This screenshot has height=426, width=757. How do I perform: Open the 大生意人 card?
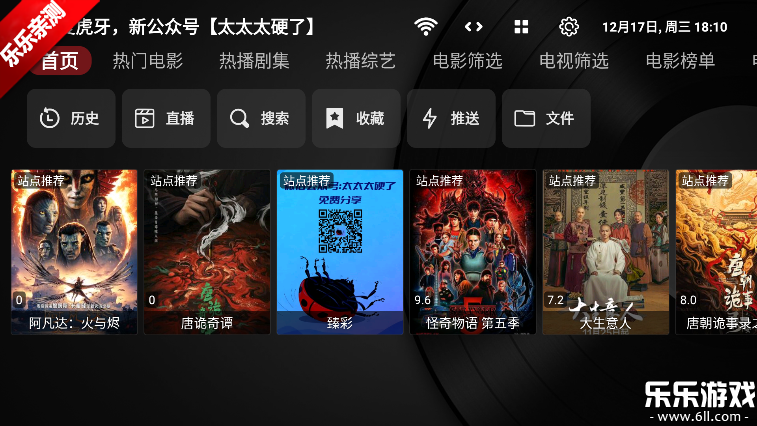[x=606, y=251]
